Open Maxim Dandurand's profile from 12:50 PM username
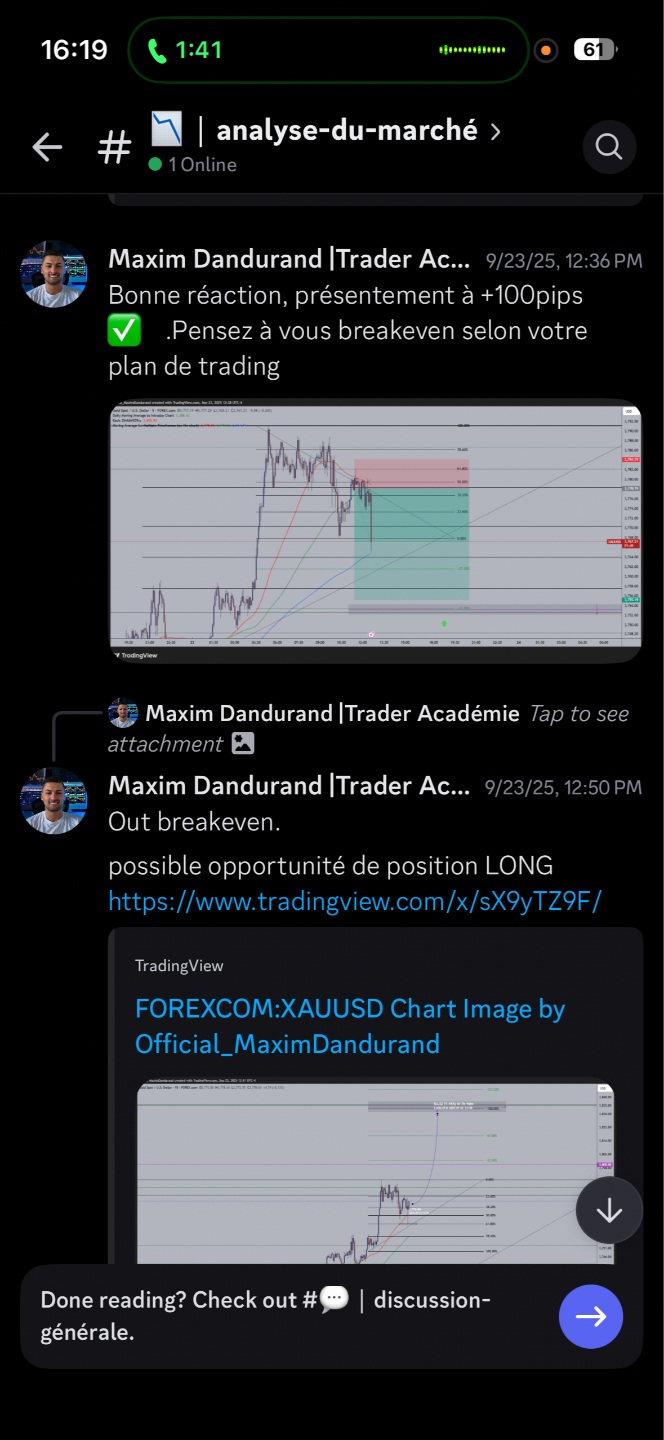The image size is (664, 1440). 288,786
